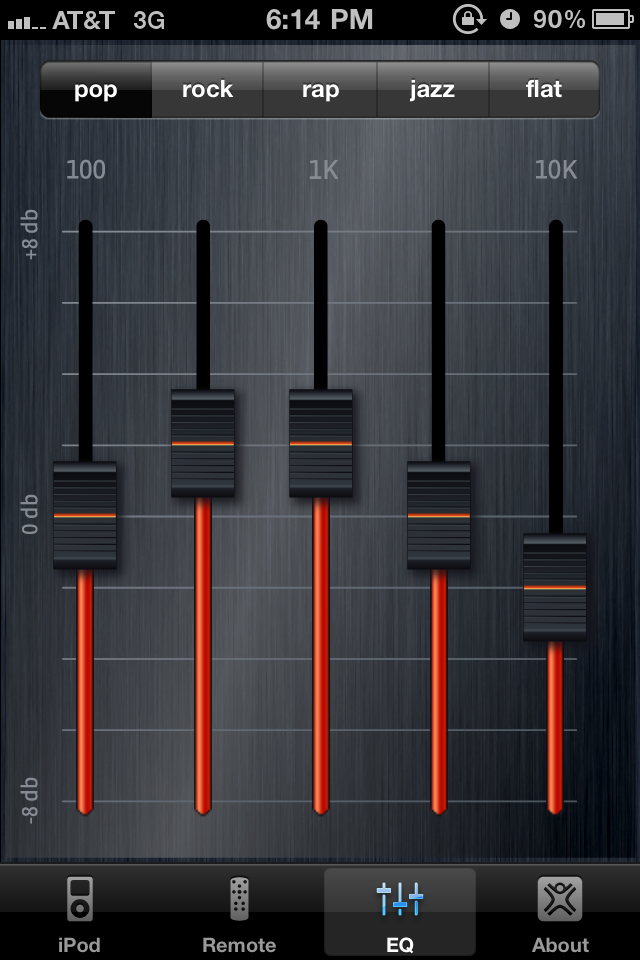Switch to the Remote tab

pos(239,912)
